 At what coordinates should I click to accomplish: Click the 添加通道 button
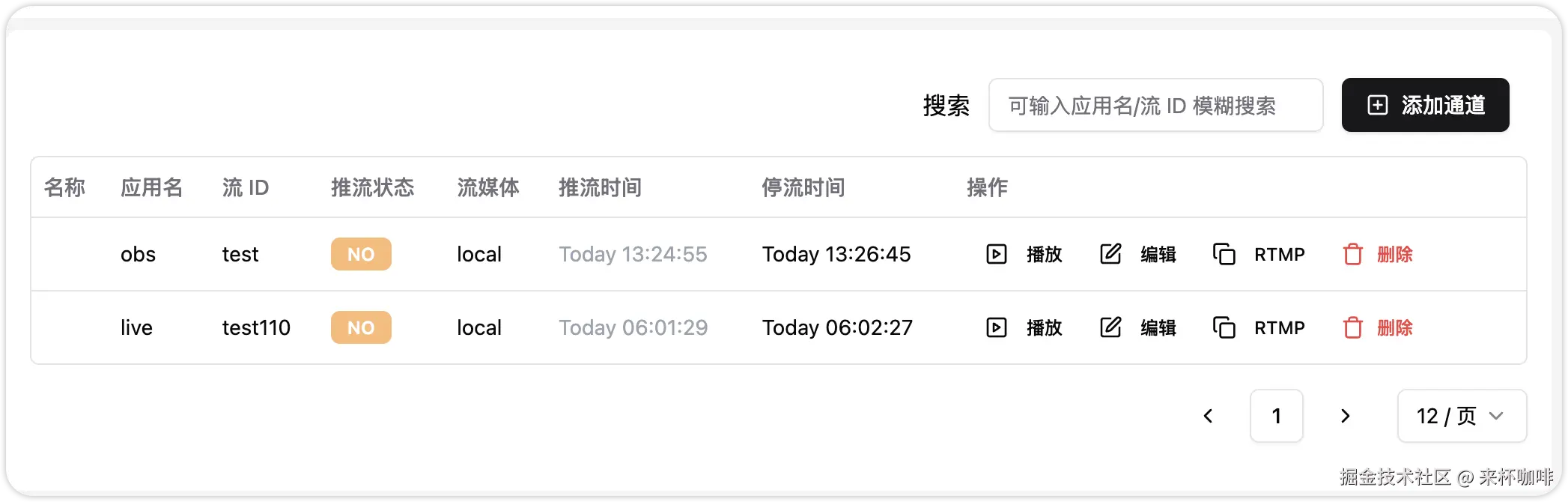tap(1425, 106)
